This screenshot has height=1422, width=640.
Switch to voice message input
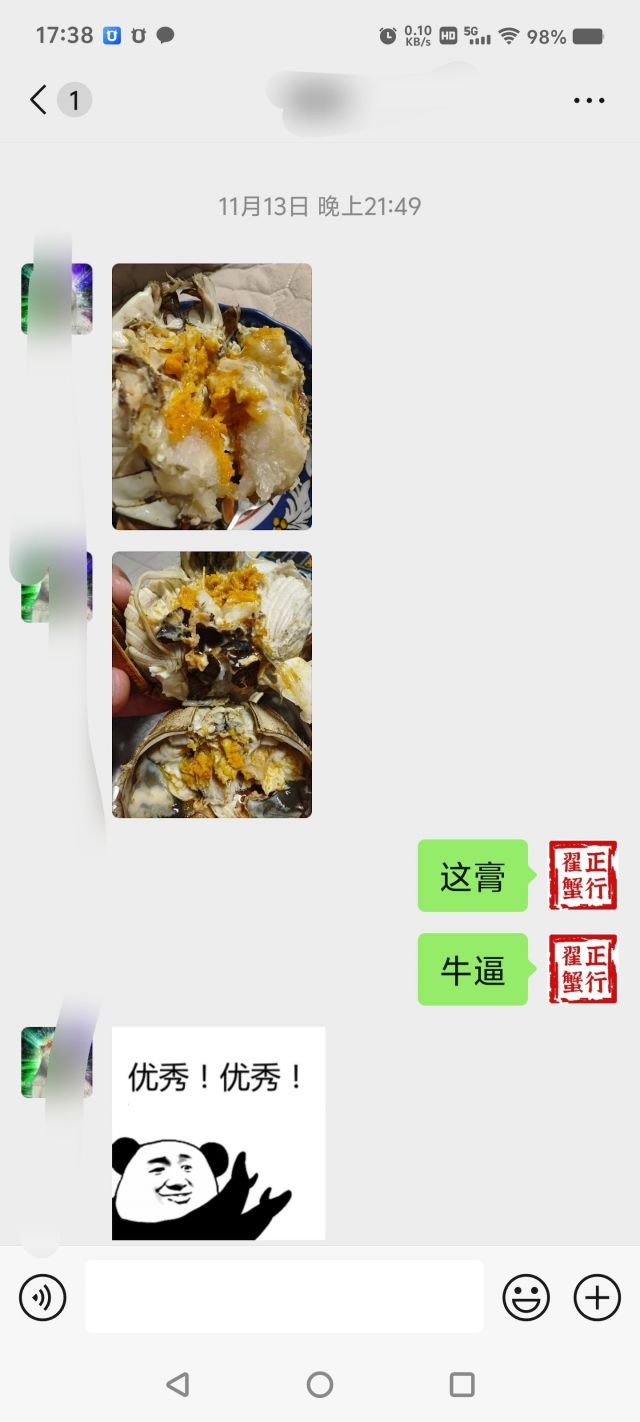[x=43, y=1298]
